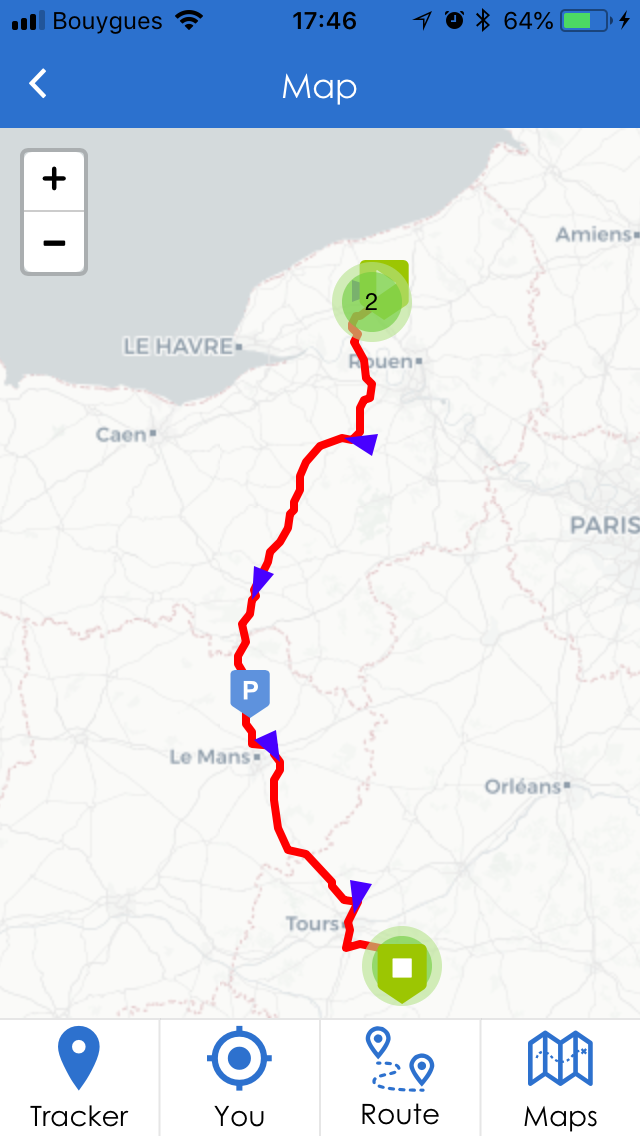Center the map on You

[239, 1077]
